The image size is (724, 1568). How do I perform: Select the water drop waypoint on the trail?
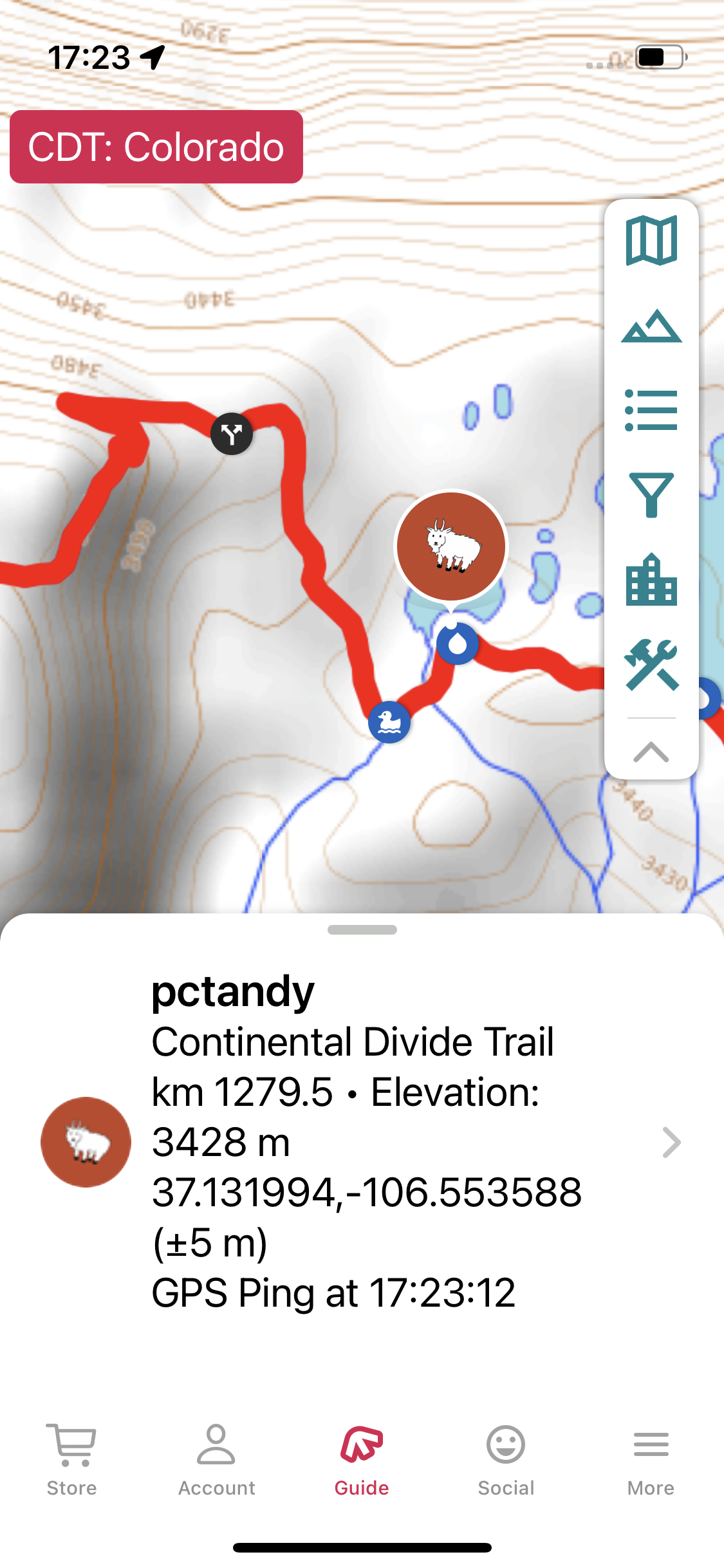[x=458, y=644]
